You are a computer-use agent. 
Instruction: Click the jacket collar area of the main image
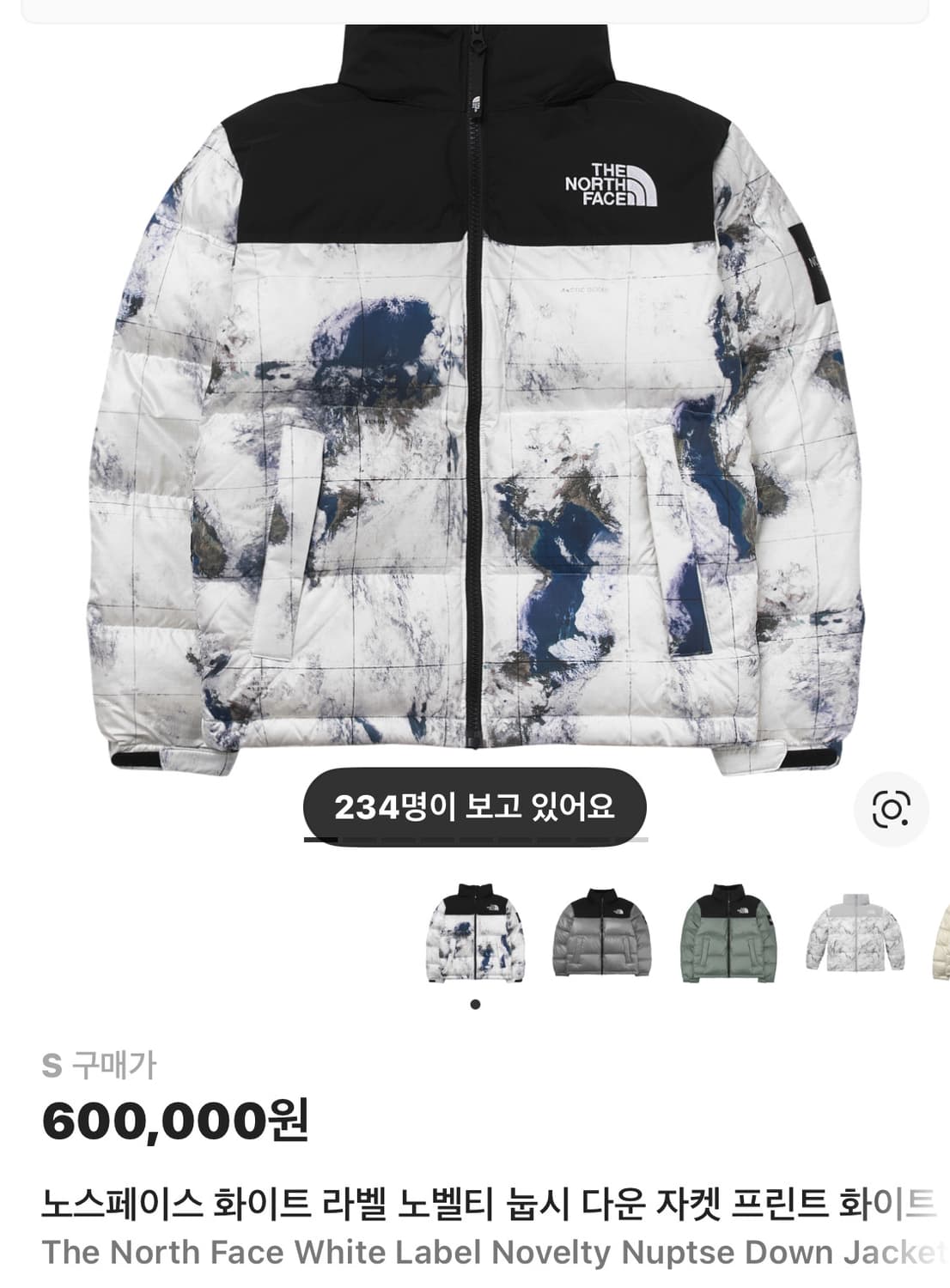click(x=475, y=60)
